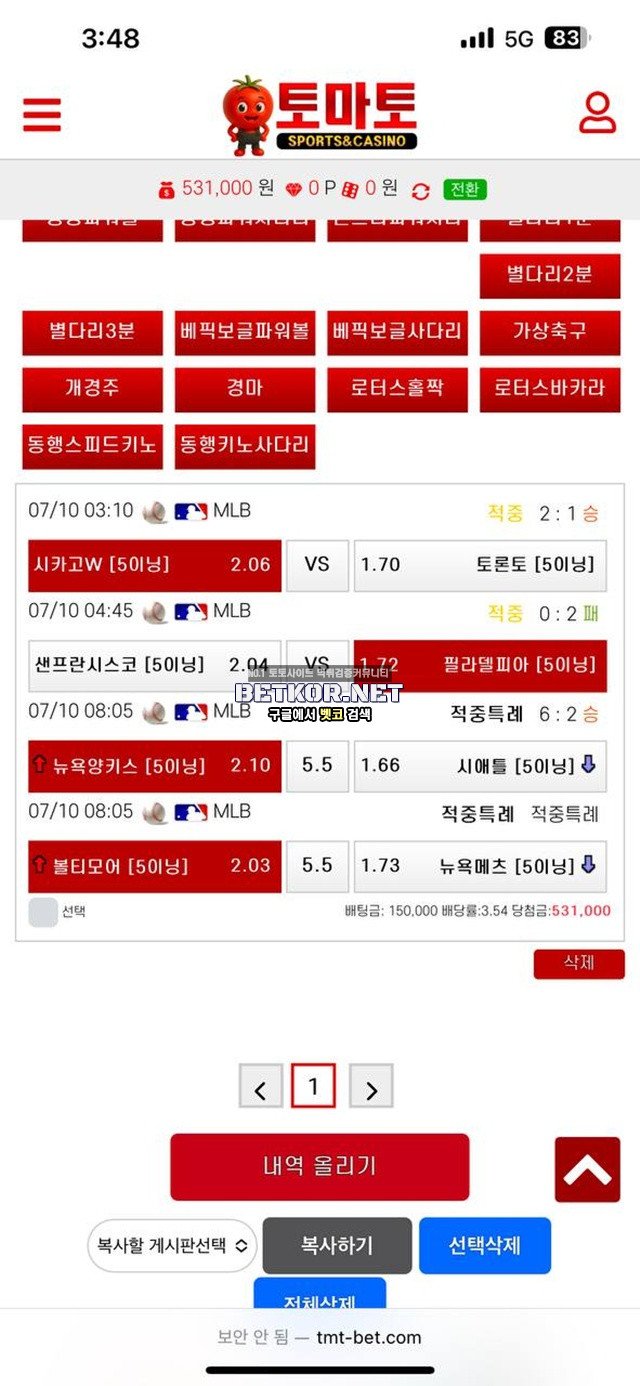Go to the next page arrow
The image size is (640, 1386).
pyautogui.click(x=371, y=1087)
